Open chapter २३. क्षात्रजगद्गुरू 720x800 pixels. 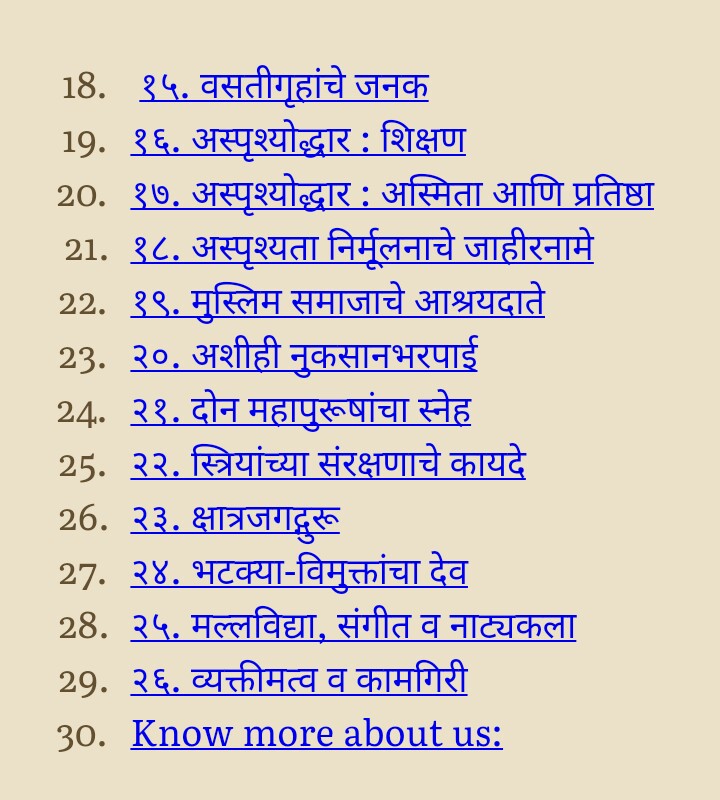[235, 518]
